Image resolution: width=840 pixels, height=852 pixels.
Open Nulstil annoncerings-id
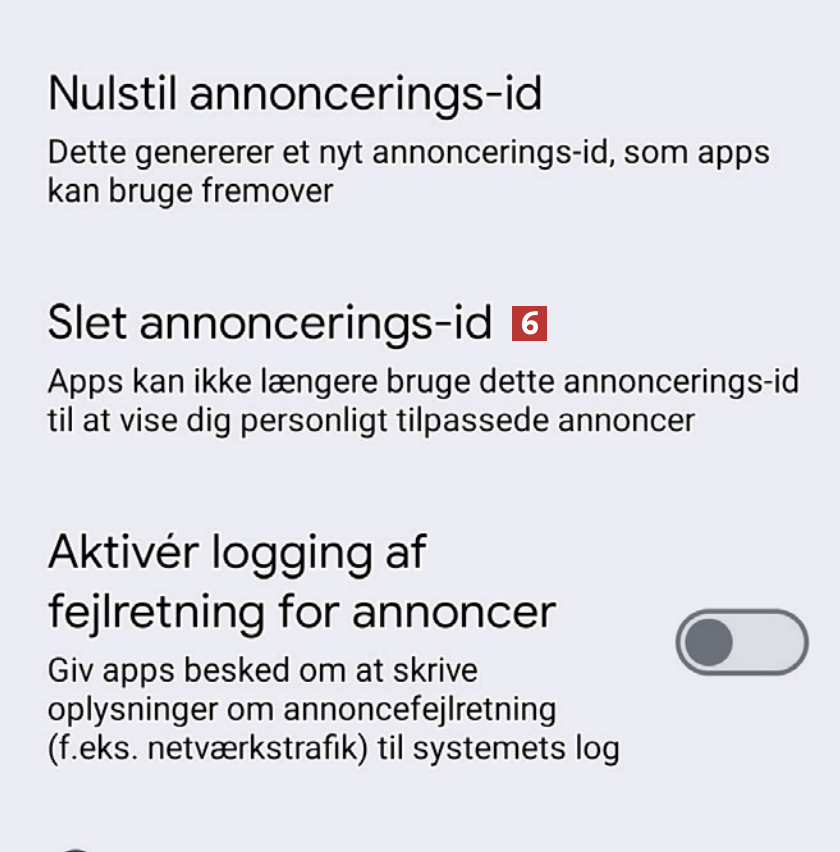pos(295,95)
